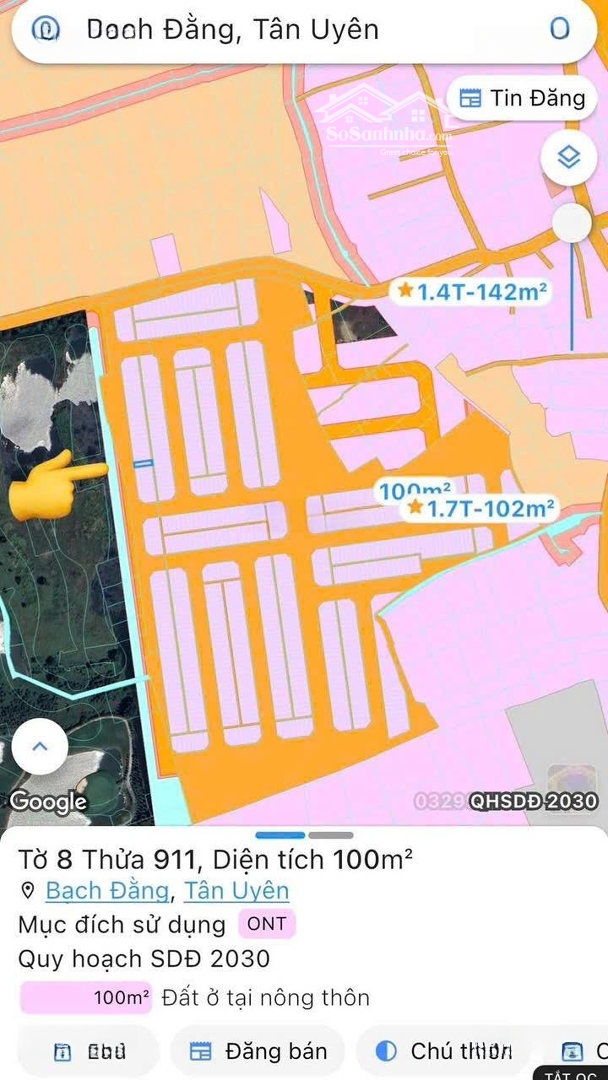This screenshot has width=608, height=1080.
Task: Open the Tân Uyên link
Action: [x=237, y=890]
